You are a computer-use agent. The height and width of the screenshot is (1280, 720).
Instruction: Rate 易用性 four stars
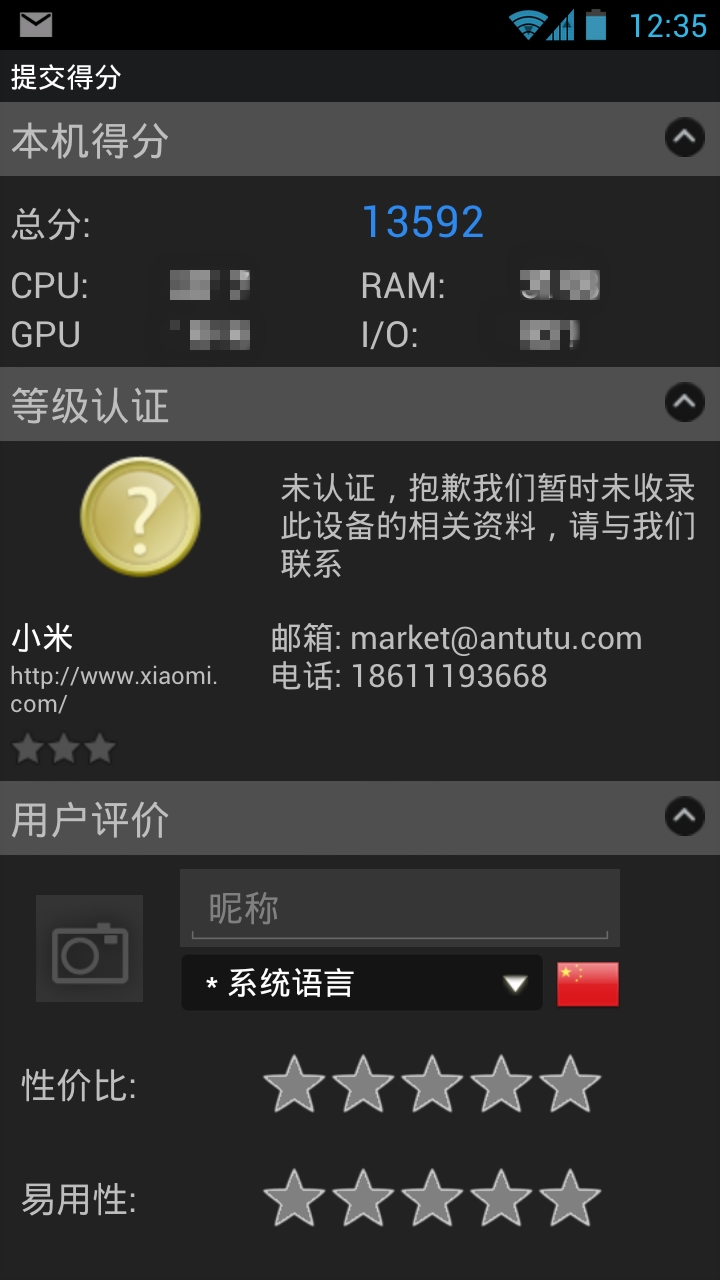coord(501,1198)
